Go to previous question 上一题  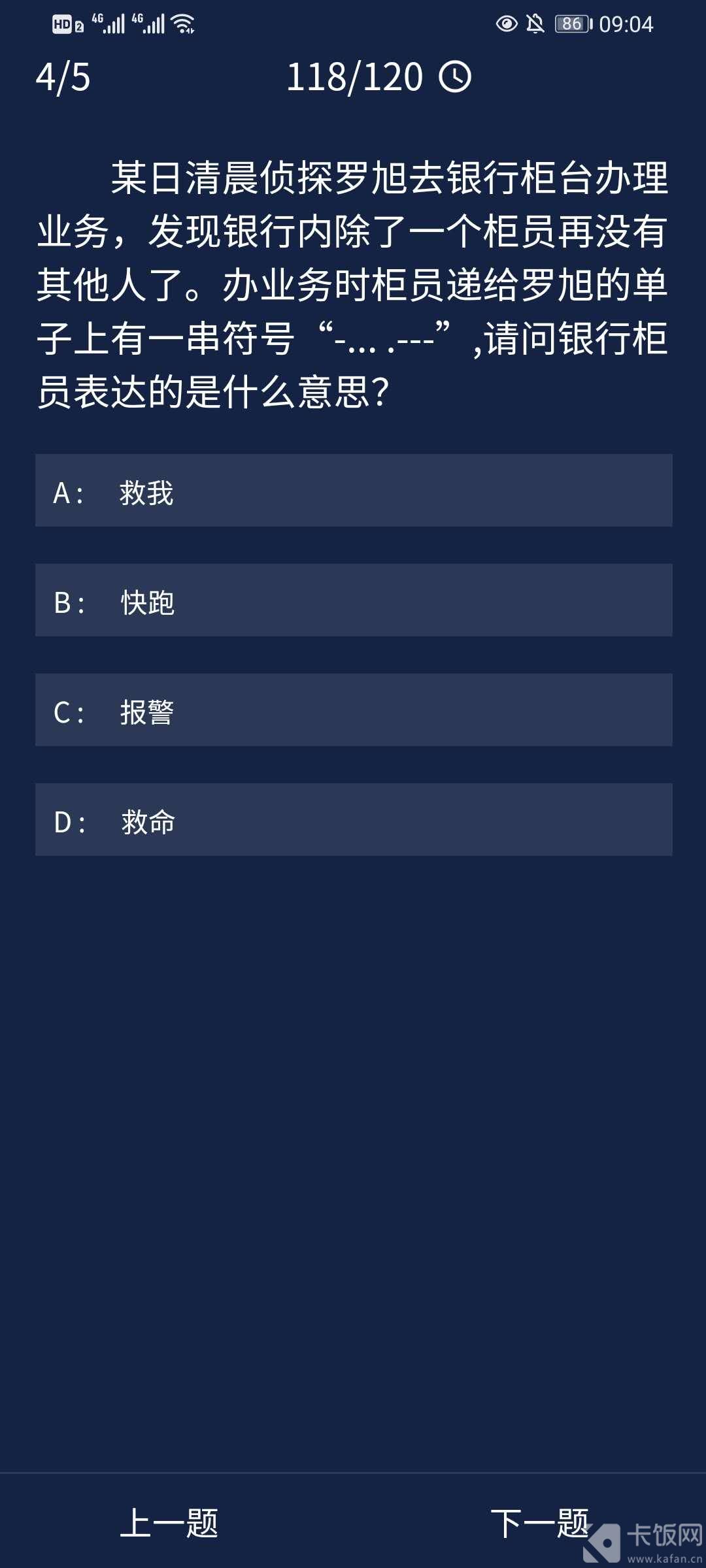[169, 1523]
